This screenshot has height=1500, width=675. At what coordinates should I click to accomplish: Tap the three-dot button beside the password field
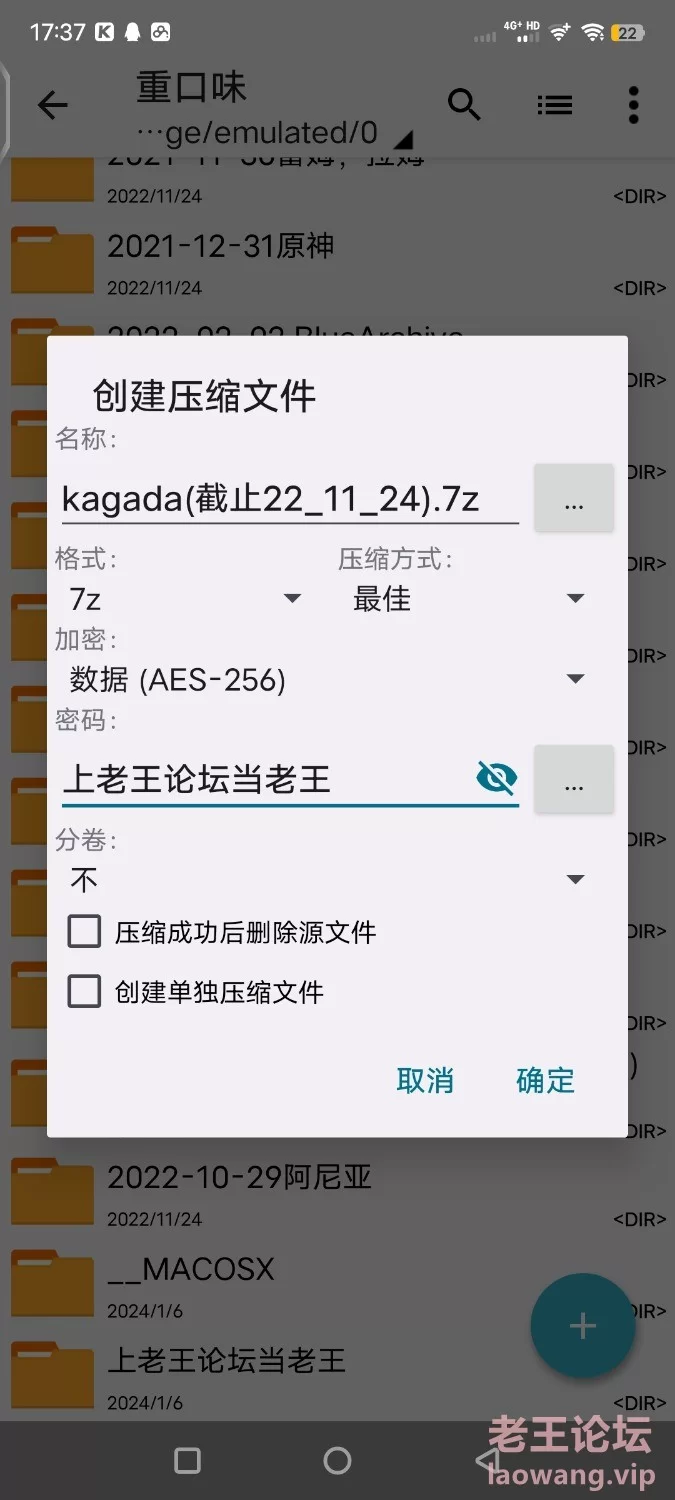573,779
